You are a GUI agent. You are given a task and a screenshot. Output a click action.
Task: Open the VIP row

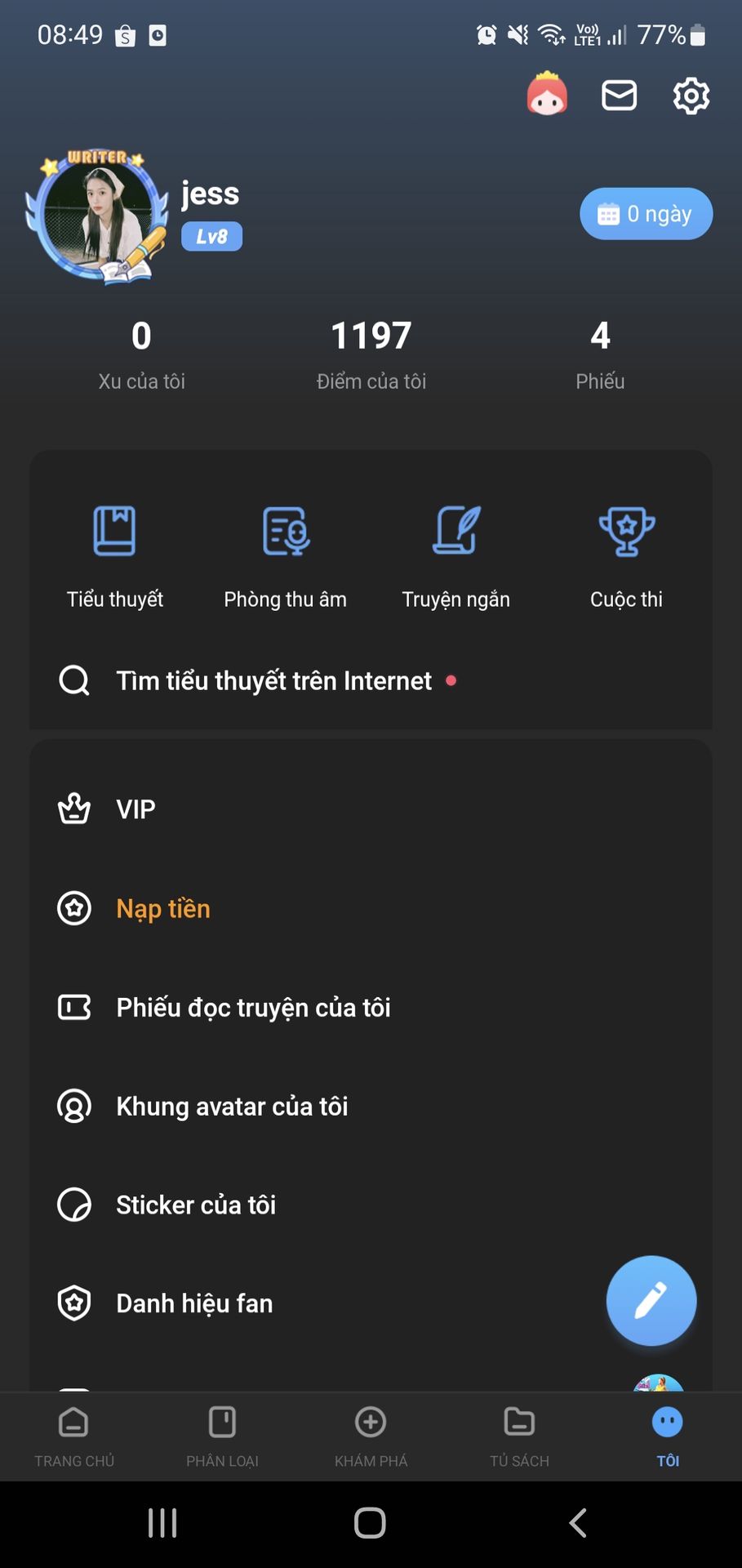tap(371, 809)
